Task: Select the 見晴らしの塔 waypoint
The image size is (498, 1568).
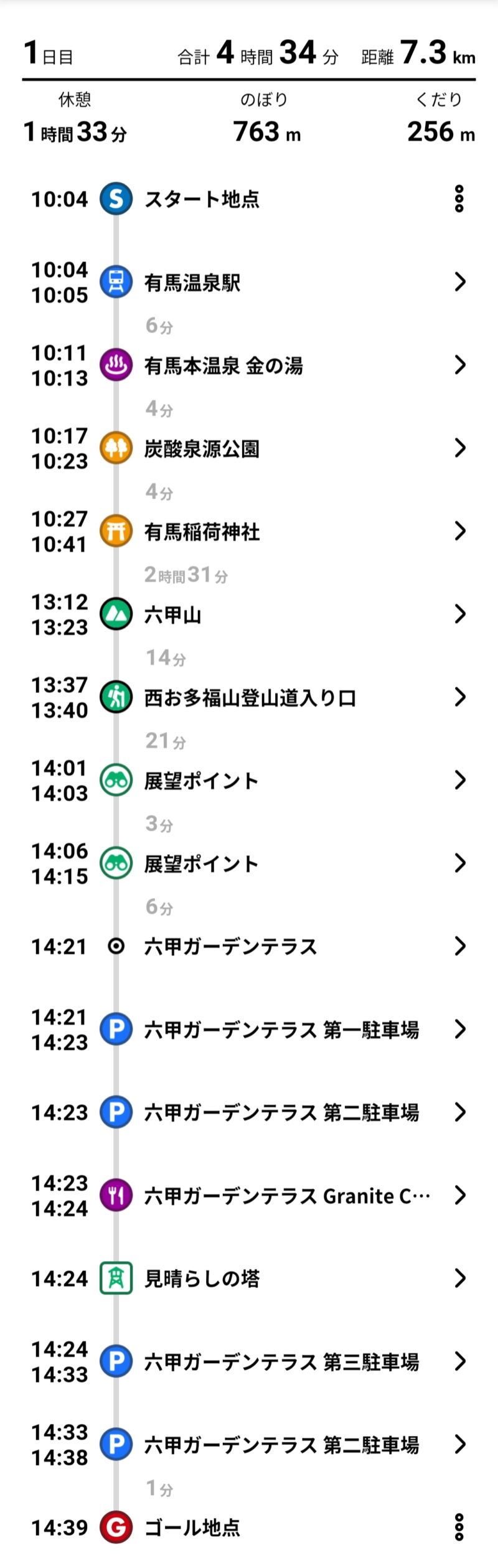Action: (x=249, y=1279)
